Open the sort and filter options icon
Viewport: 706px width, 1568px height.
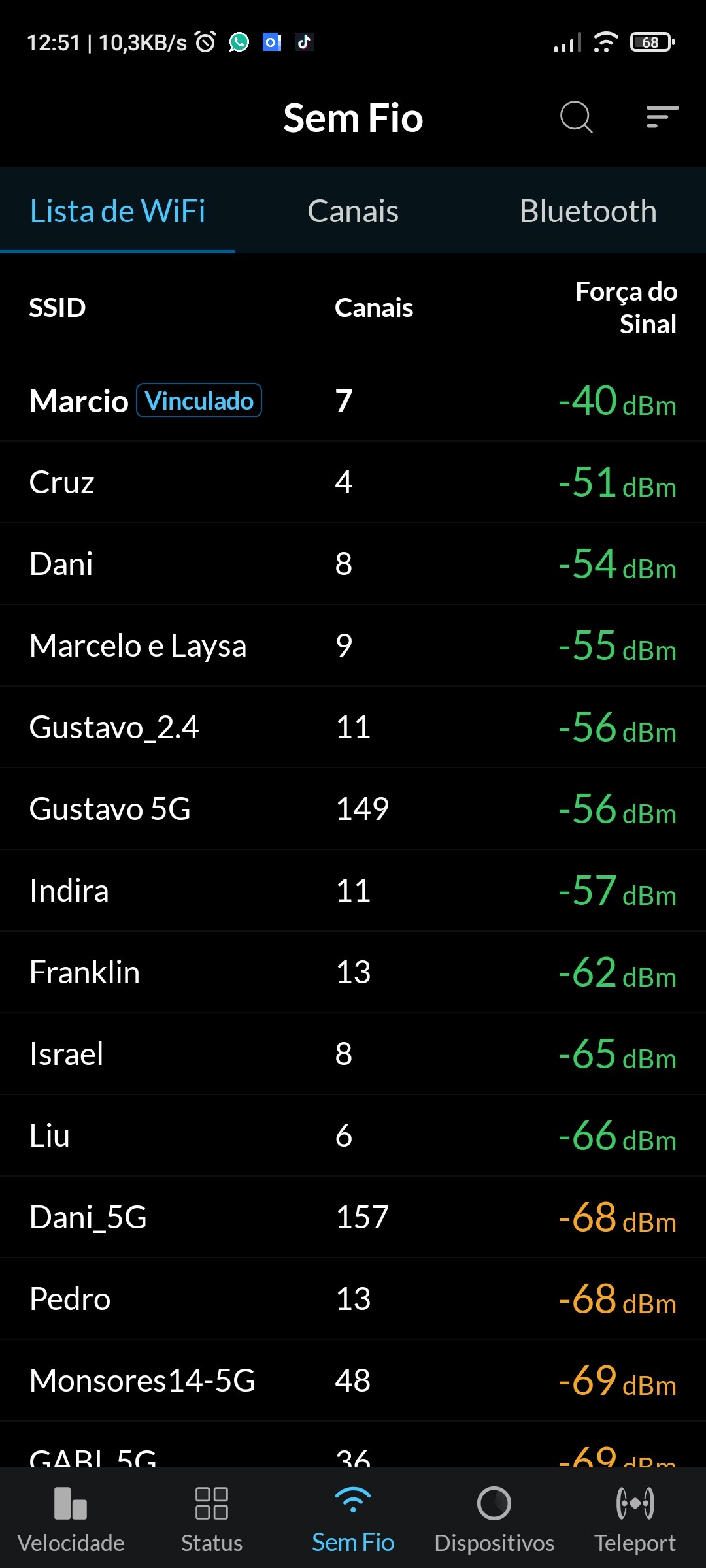coord(662,118)
